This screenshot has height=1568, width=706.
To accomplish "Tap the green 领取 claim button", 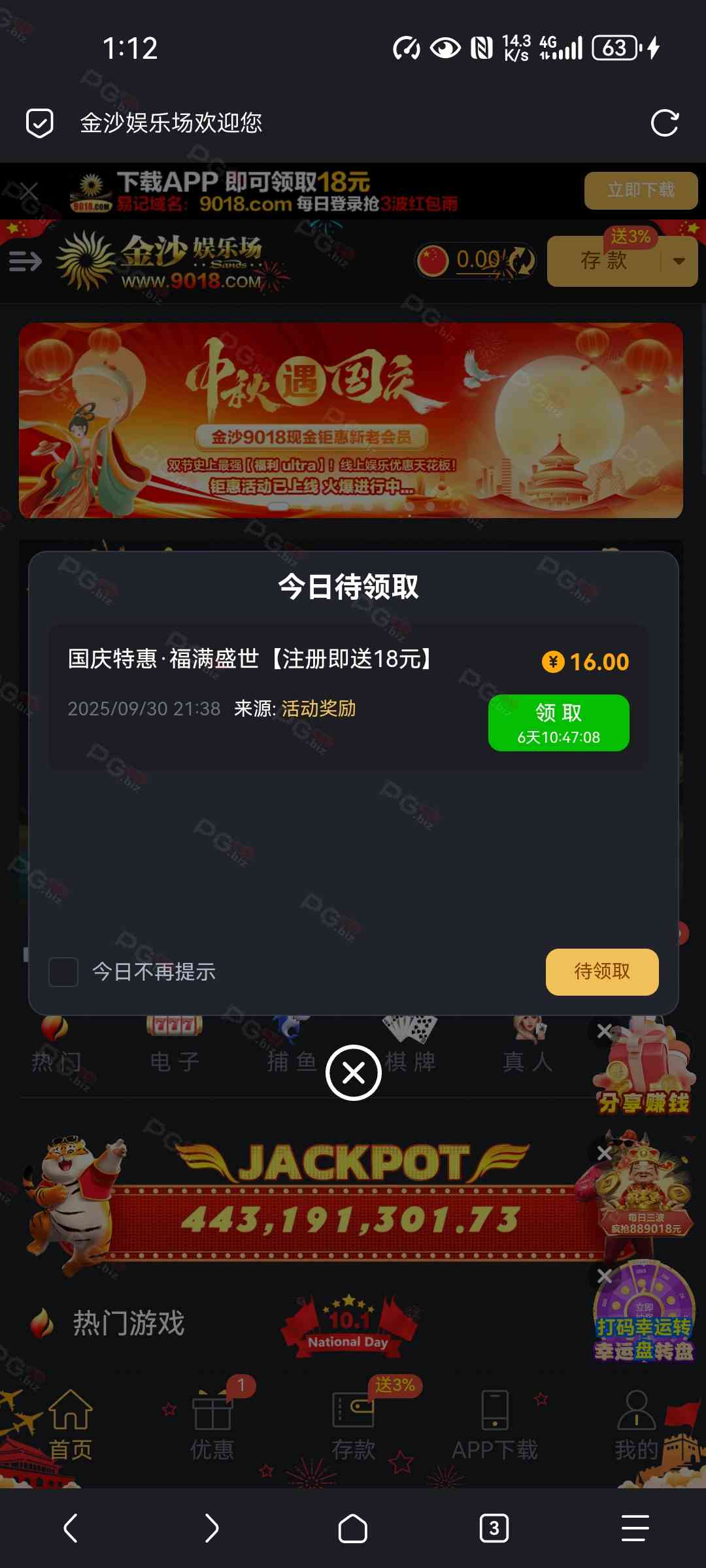I will (558, 723).
